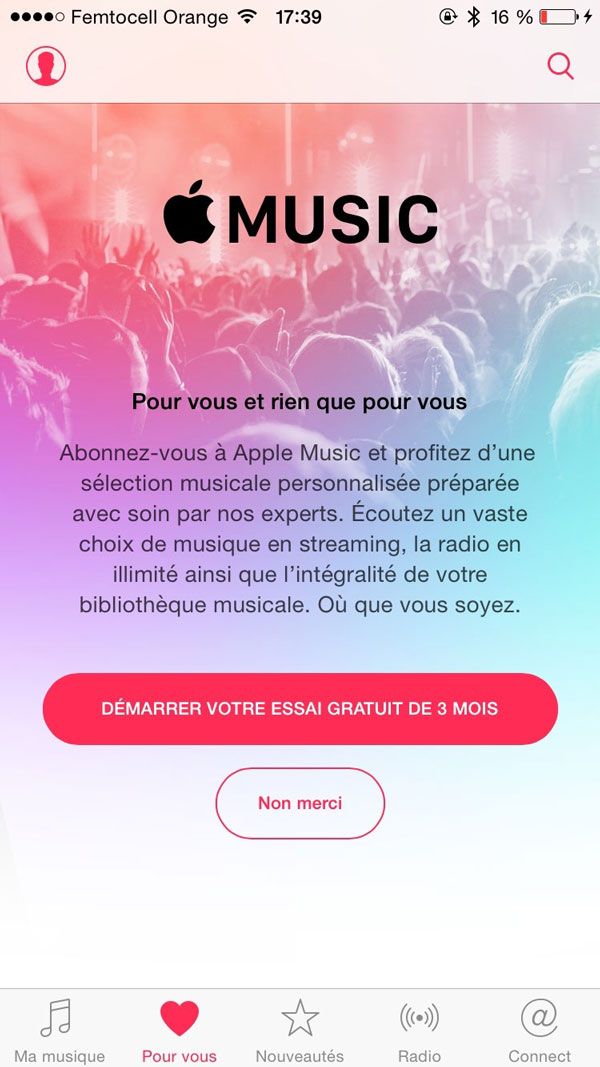The width and height of the screenshot is (600, 1067).
Task: Start the free 3-month trial
Action: click(x=300, y=709)
